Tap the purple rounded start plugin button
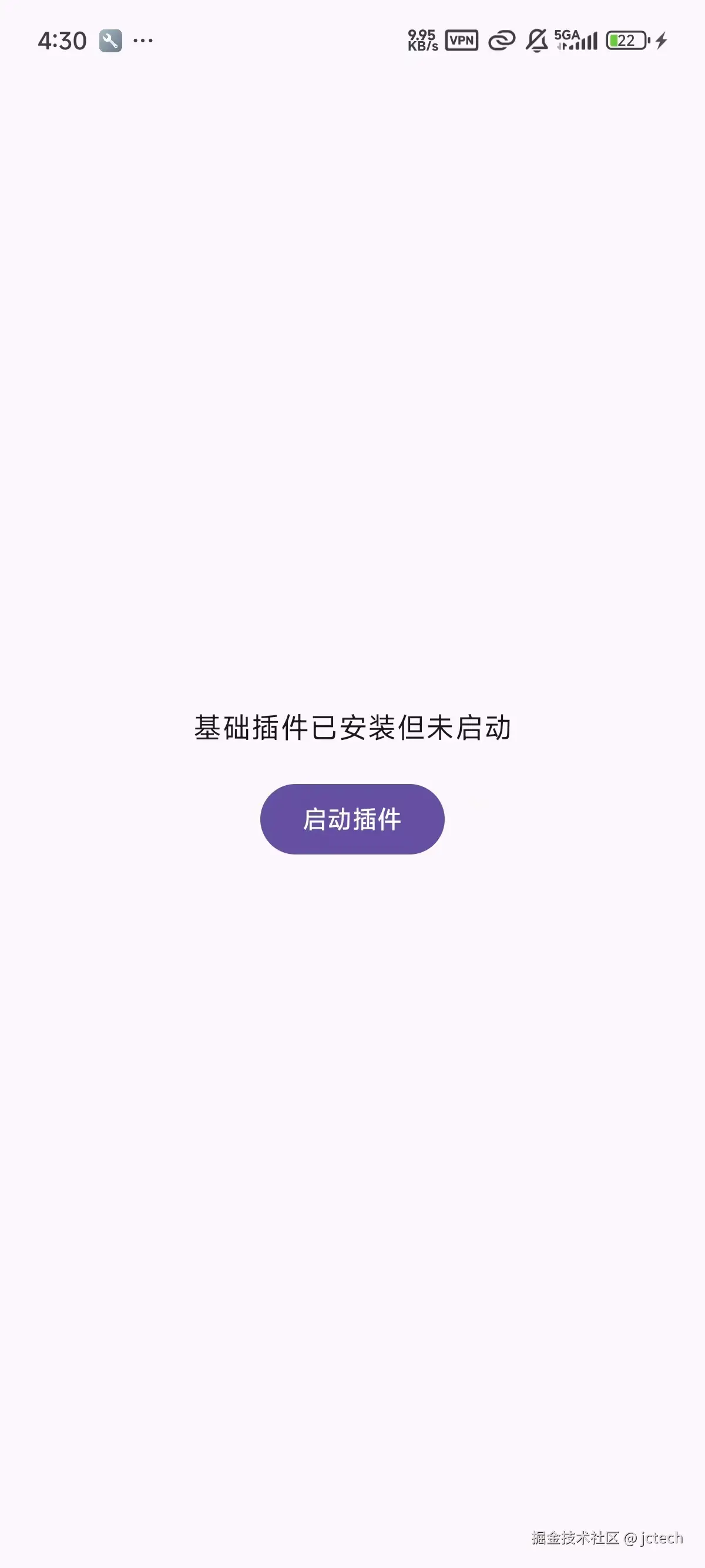This screenshot has height=1568, width=705. (x=352, y=819)
